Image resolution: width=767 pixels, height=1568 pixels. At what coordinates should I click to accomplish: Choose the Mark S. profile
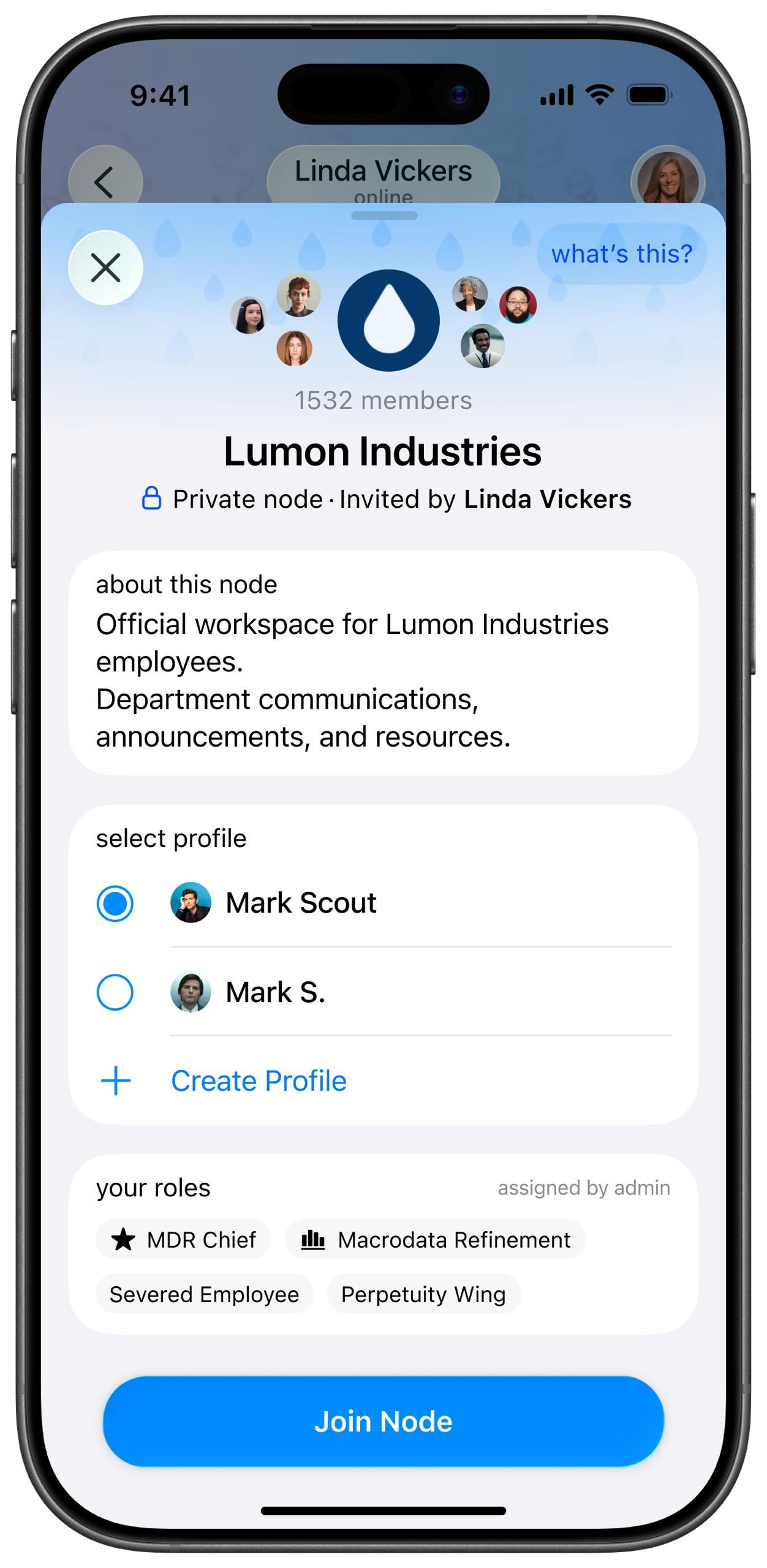115,992
